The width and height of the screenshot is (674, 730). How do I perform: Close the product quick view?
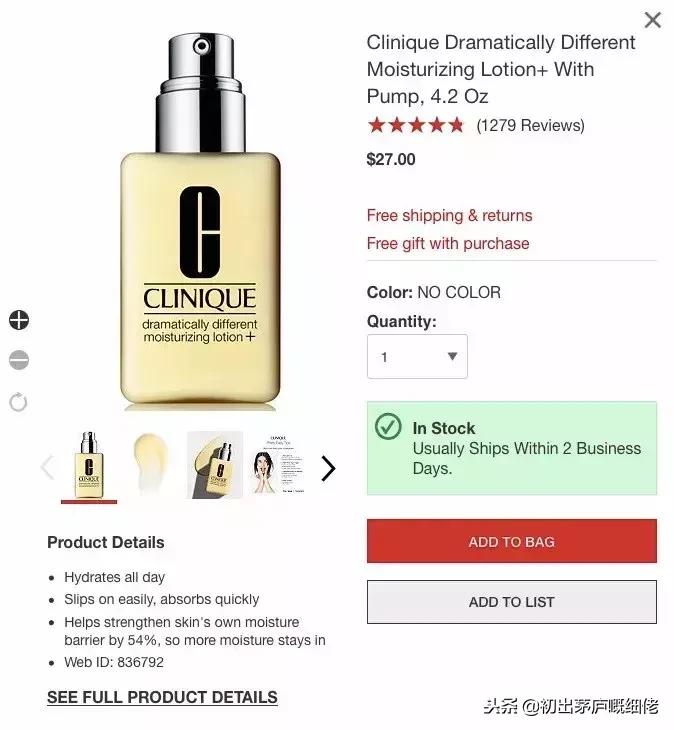pos(652,19)
